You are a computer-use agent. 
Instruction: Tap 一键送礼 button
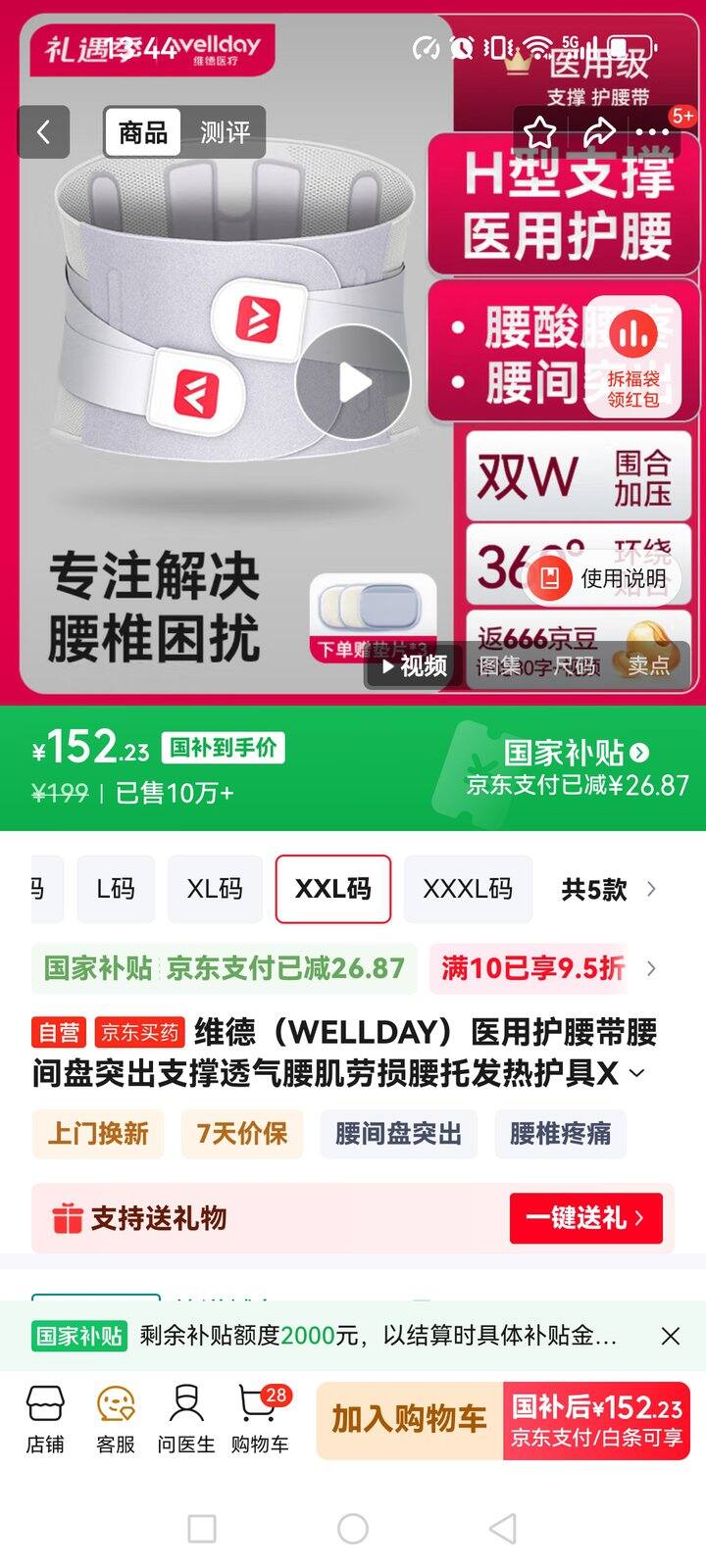(586, 1218)
